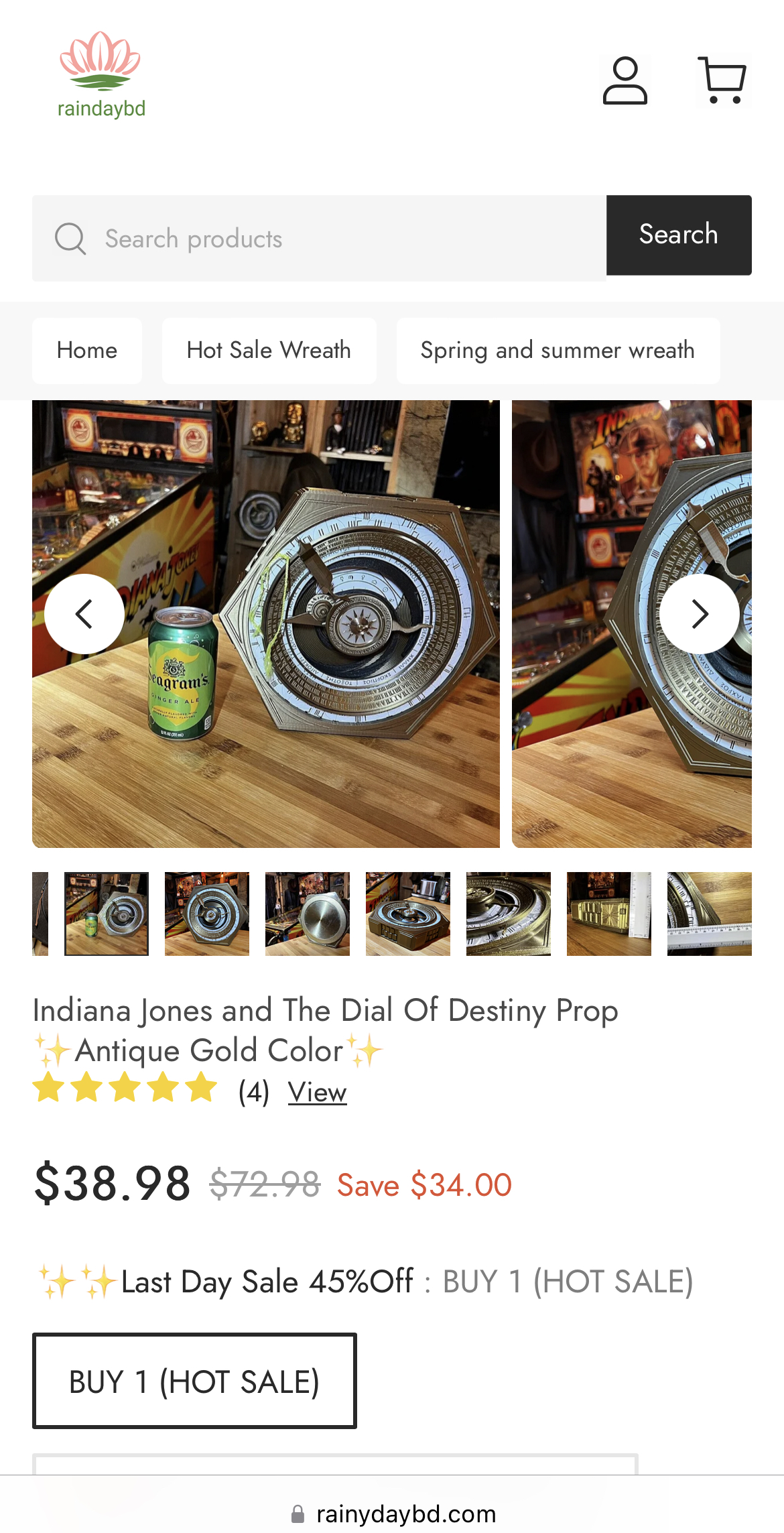Viewport: 784px width, 1533px height.
Task: View the customer reviews link
Action: (x=318, y=1093)
